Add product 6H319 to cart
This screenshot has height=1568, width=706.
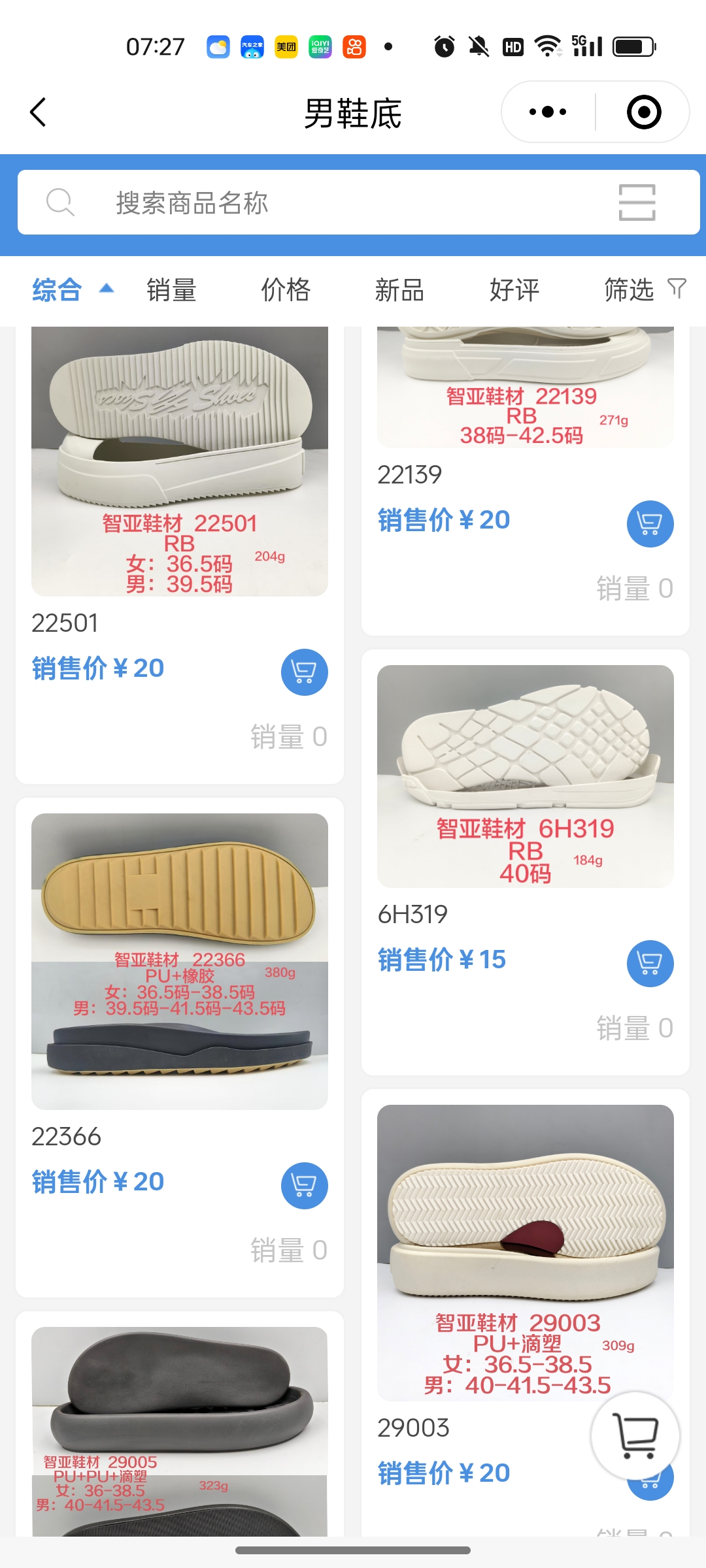tap(650, 963)
